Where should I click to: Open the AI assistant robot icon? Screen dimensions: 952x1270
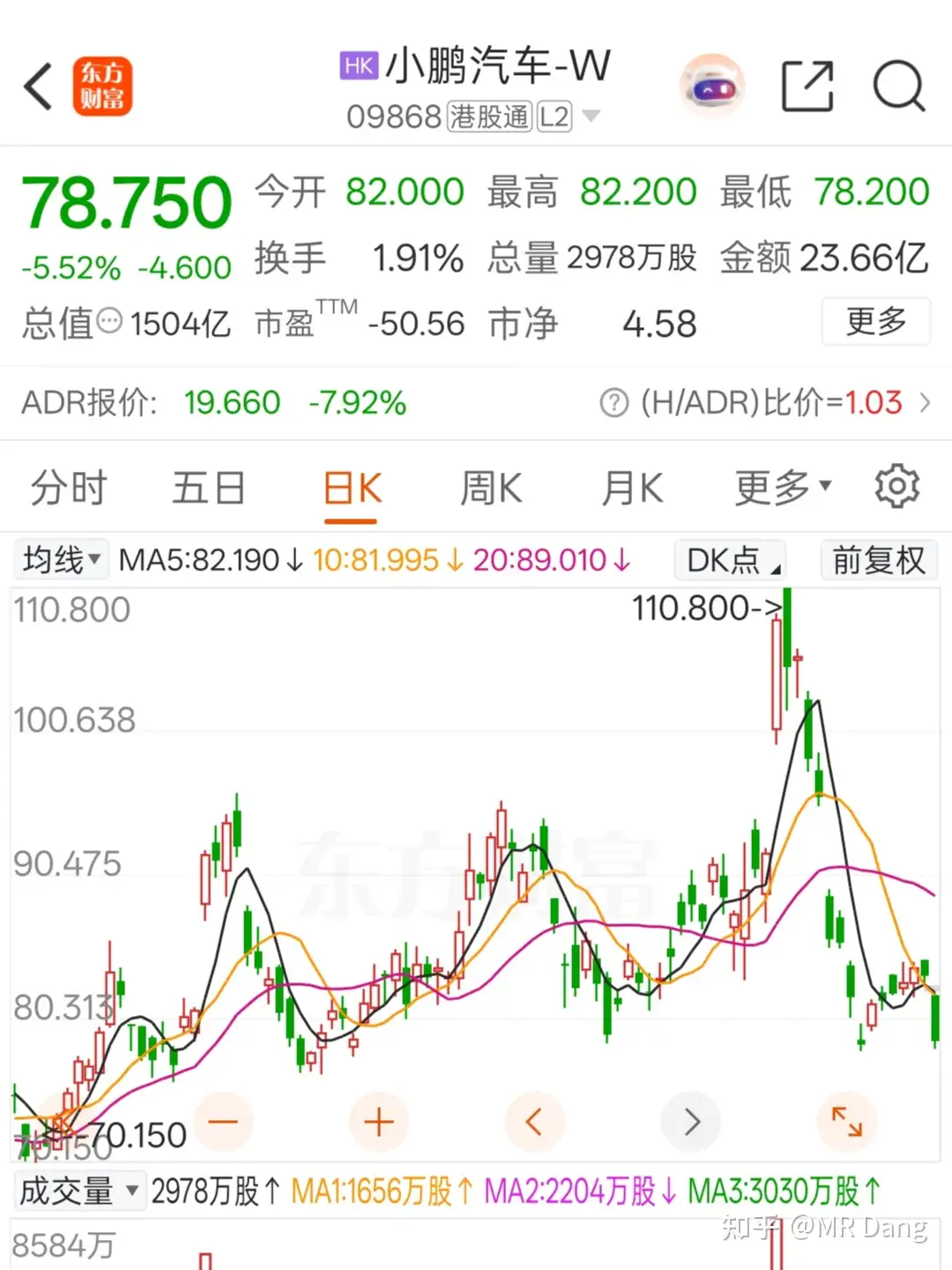[x=710, y=84]
